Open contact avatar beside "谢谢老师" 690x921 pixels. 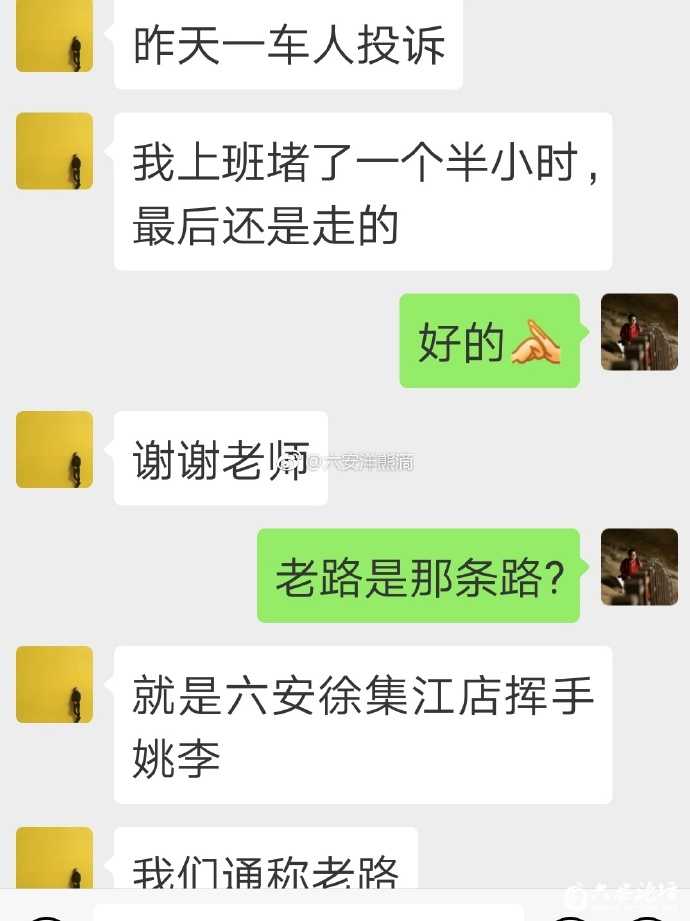click(x=54, y=449)
